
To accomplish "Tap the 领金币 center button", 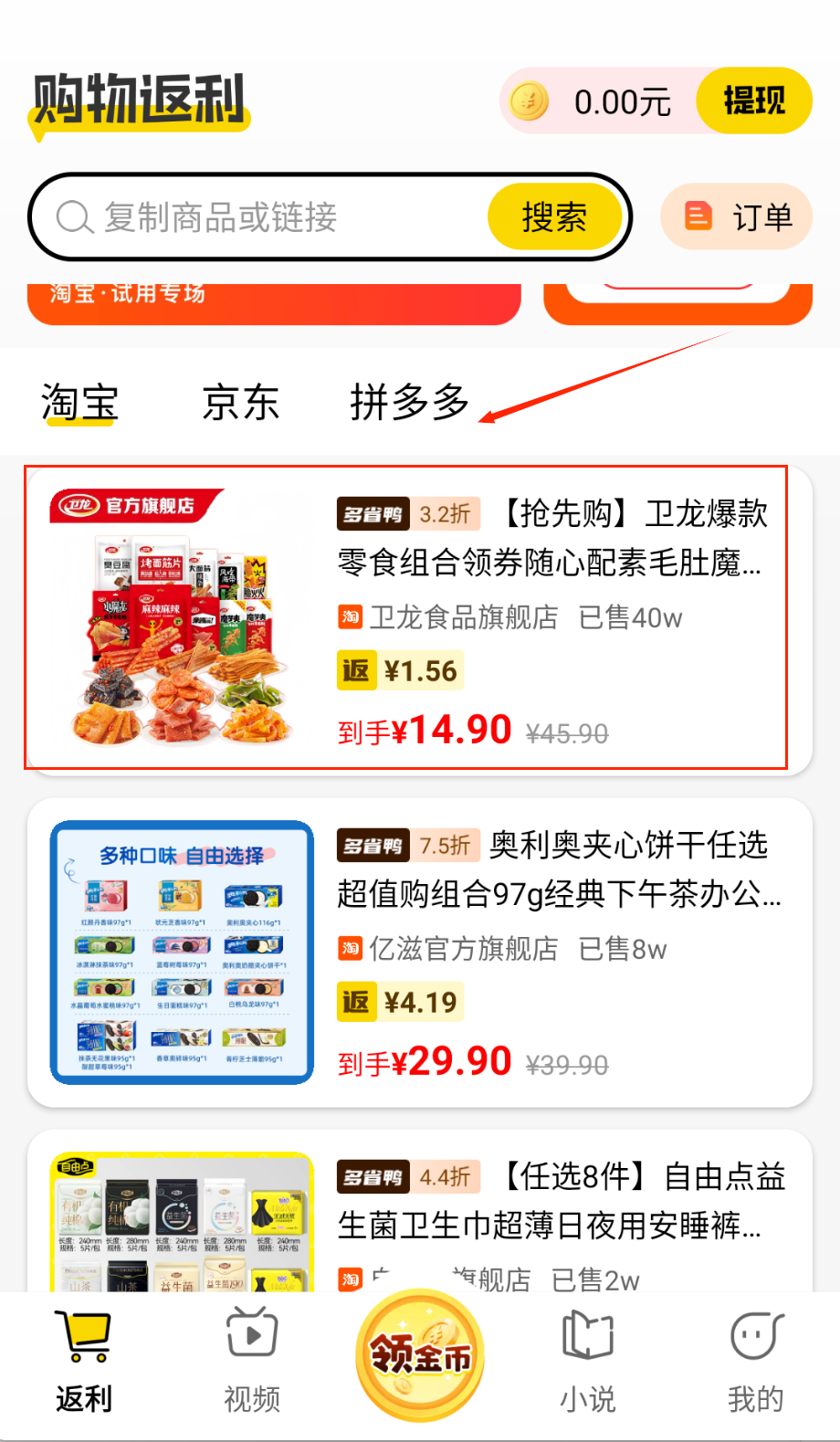I will 420,1355.
